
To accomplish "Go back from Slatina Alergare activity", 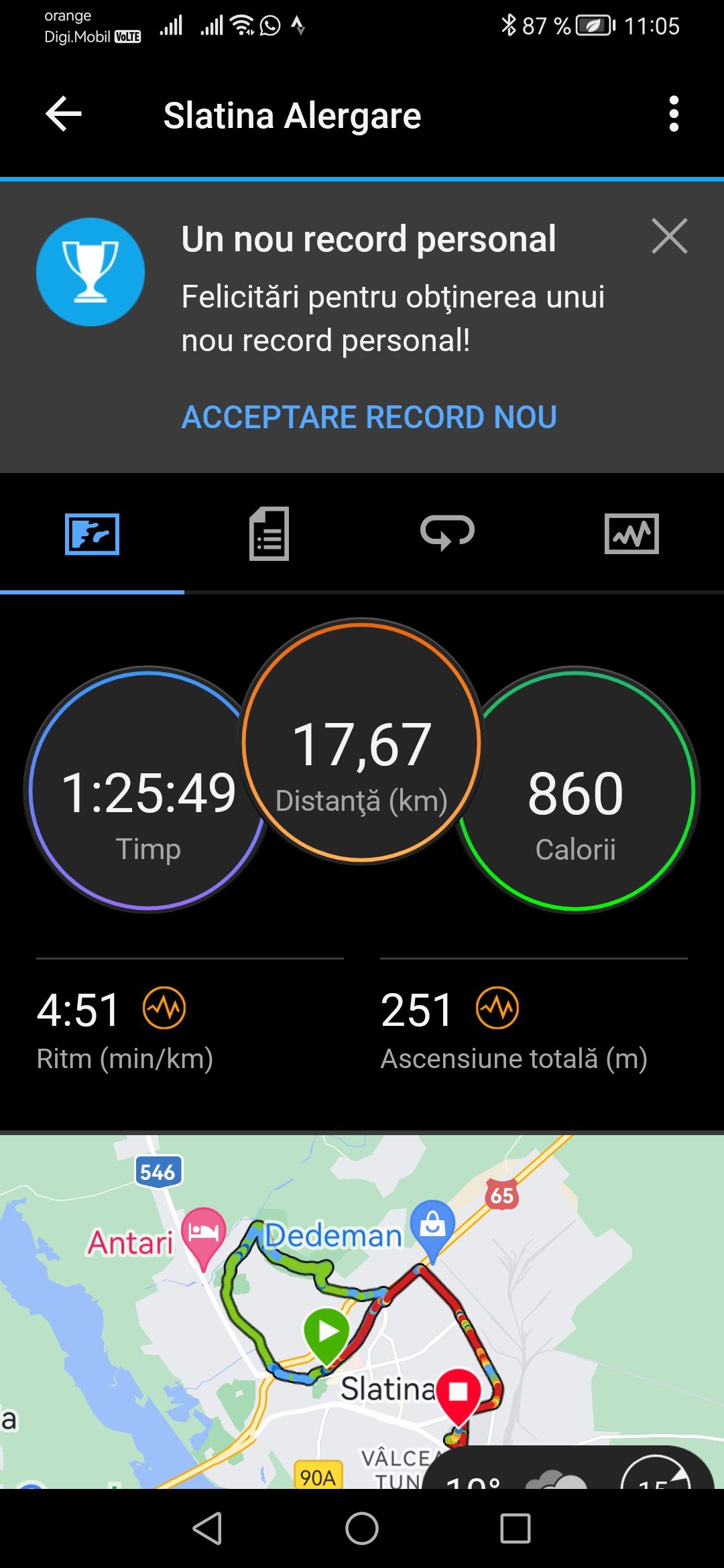I will 64,114.
